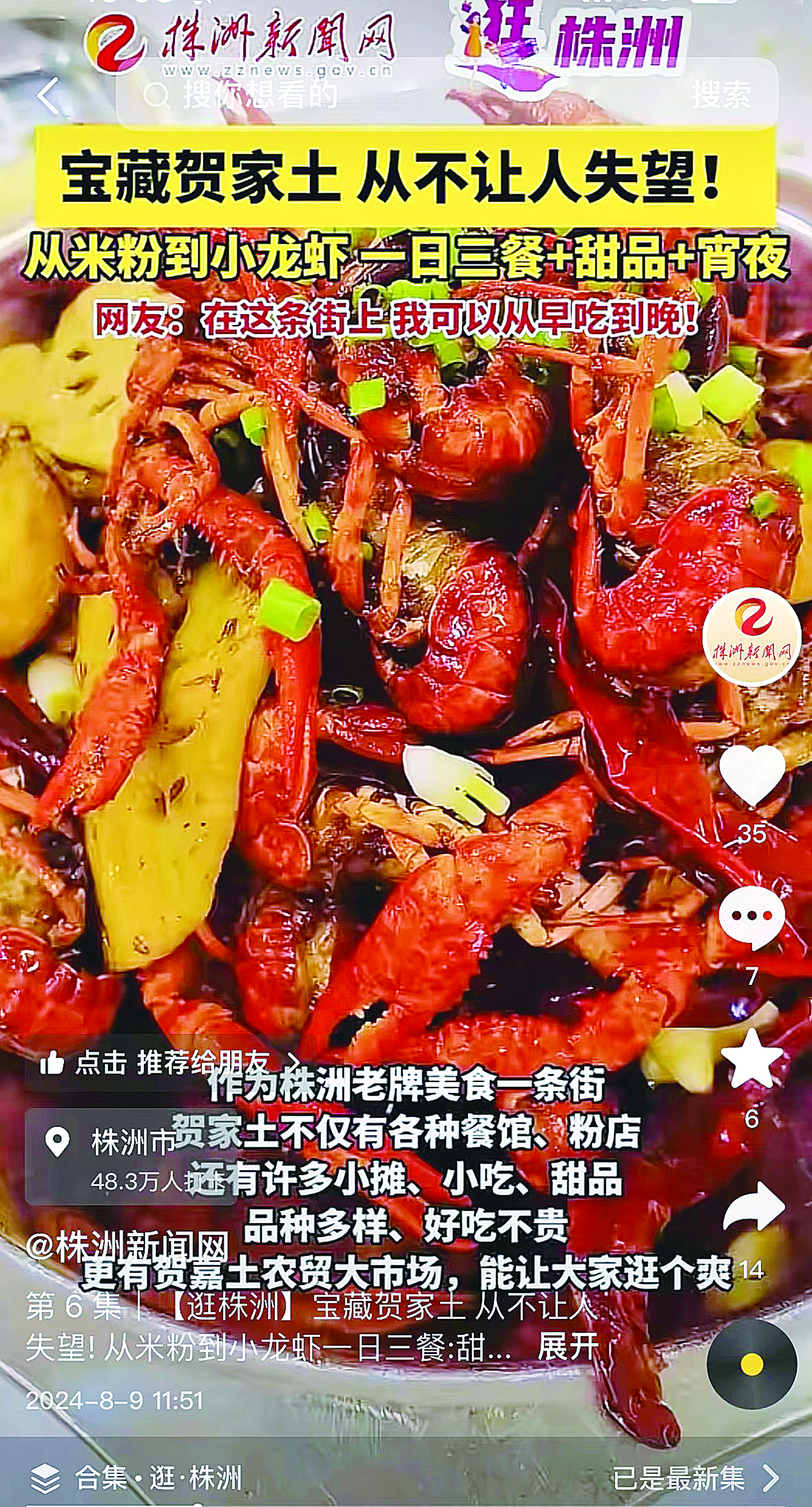Open the @株洲新闻网 username
Screen dimensions: 812x1507
[x=127, y=1246]
